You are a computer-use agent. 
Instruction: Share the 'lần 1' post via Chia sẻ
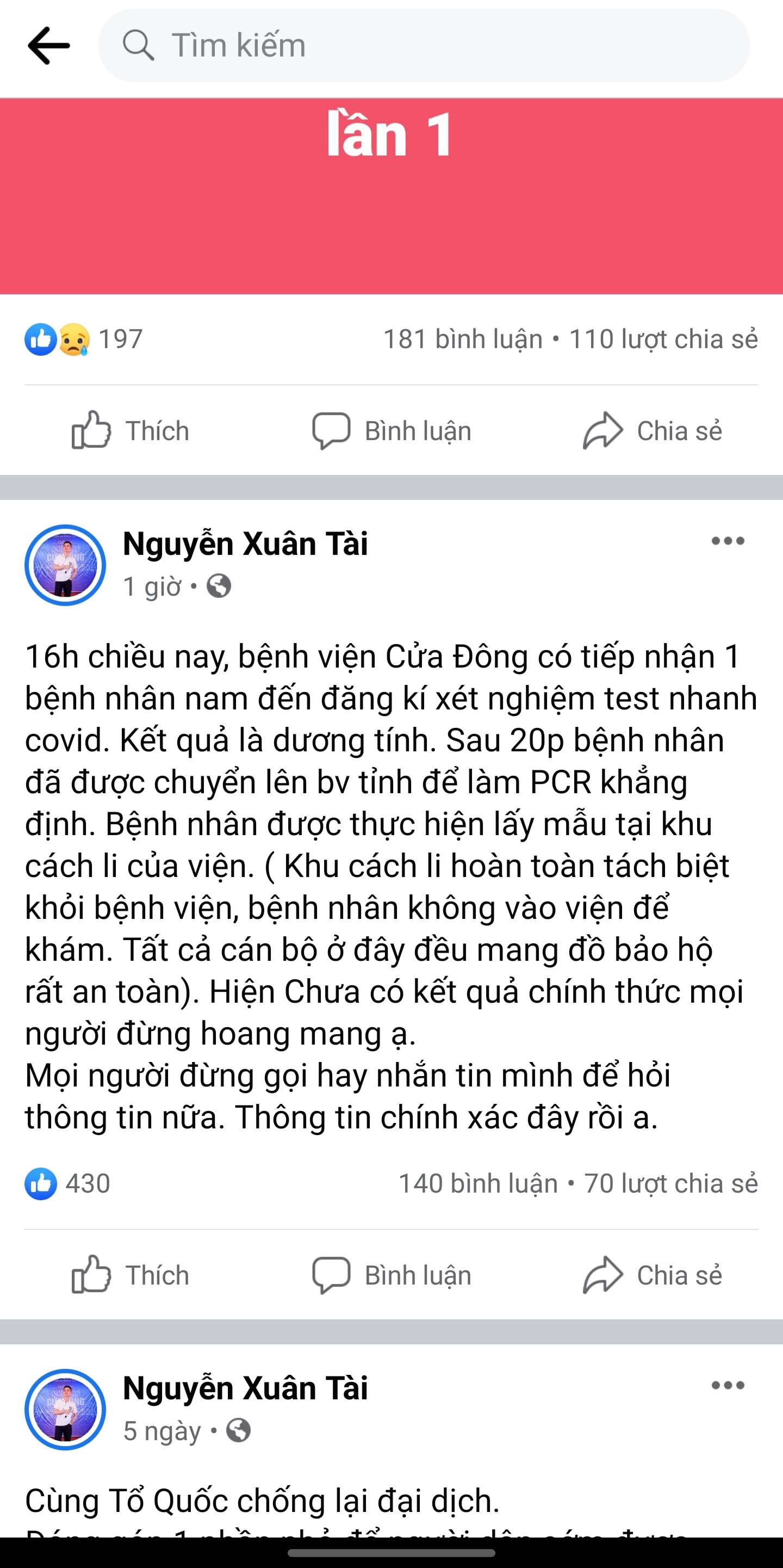652,430
